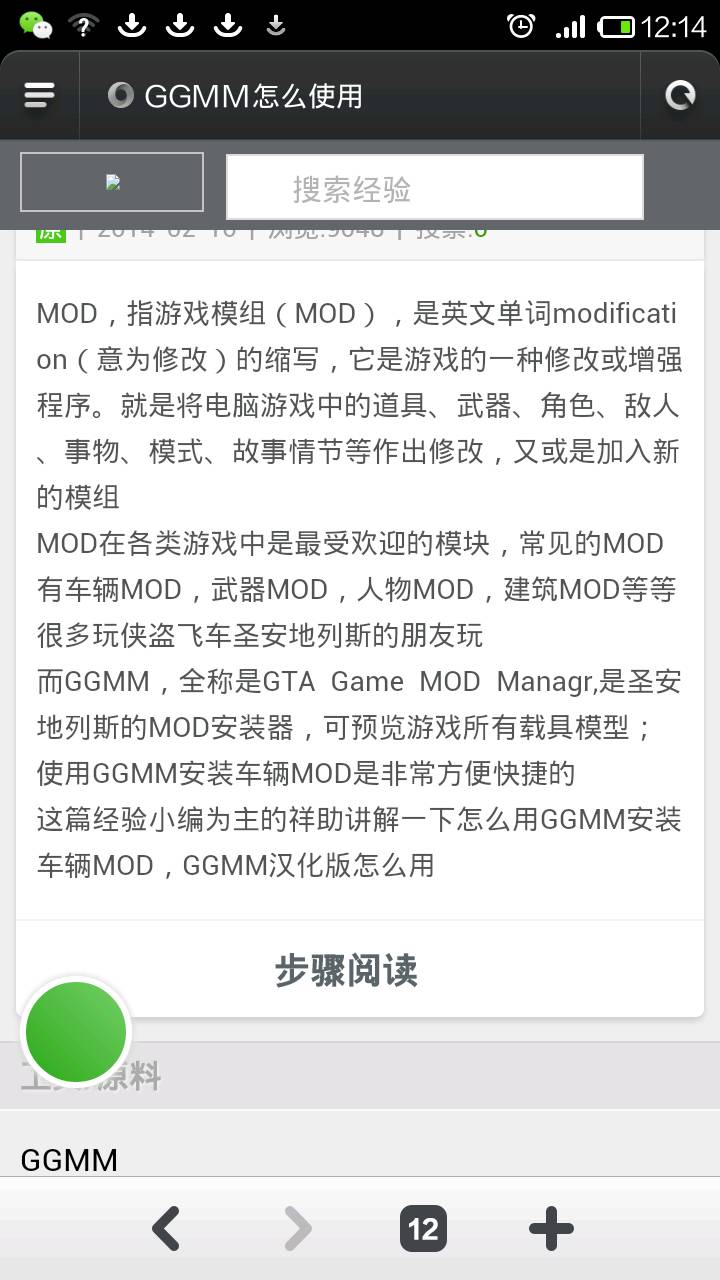The height and width of the screenshot is (1280, 720).
Task: Add a new browser tab
Action: (551, 1229)
